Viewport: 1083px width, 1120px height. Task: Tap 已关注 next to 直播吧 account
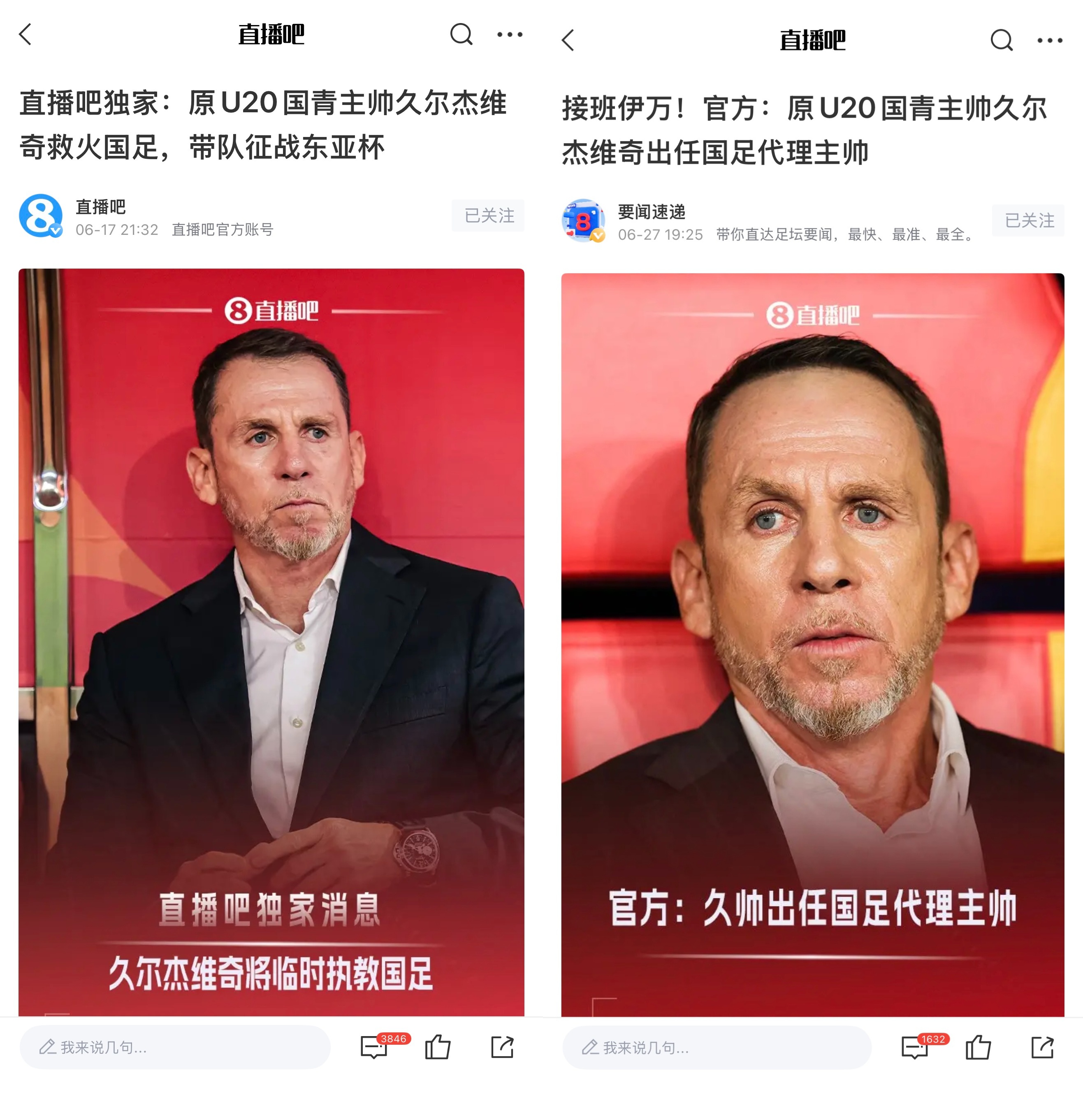[488, 216]
